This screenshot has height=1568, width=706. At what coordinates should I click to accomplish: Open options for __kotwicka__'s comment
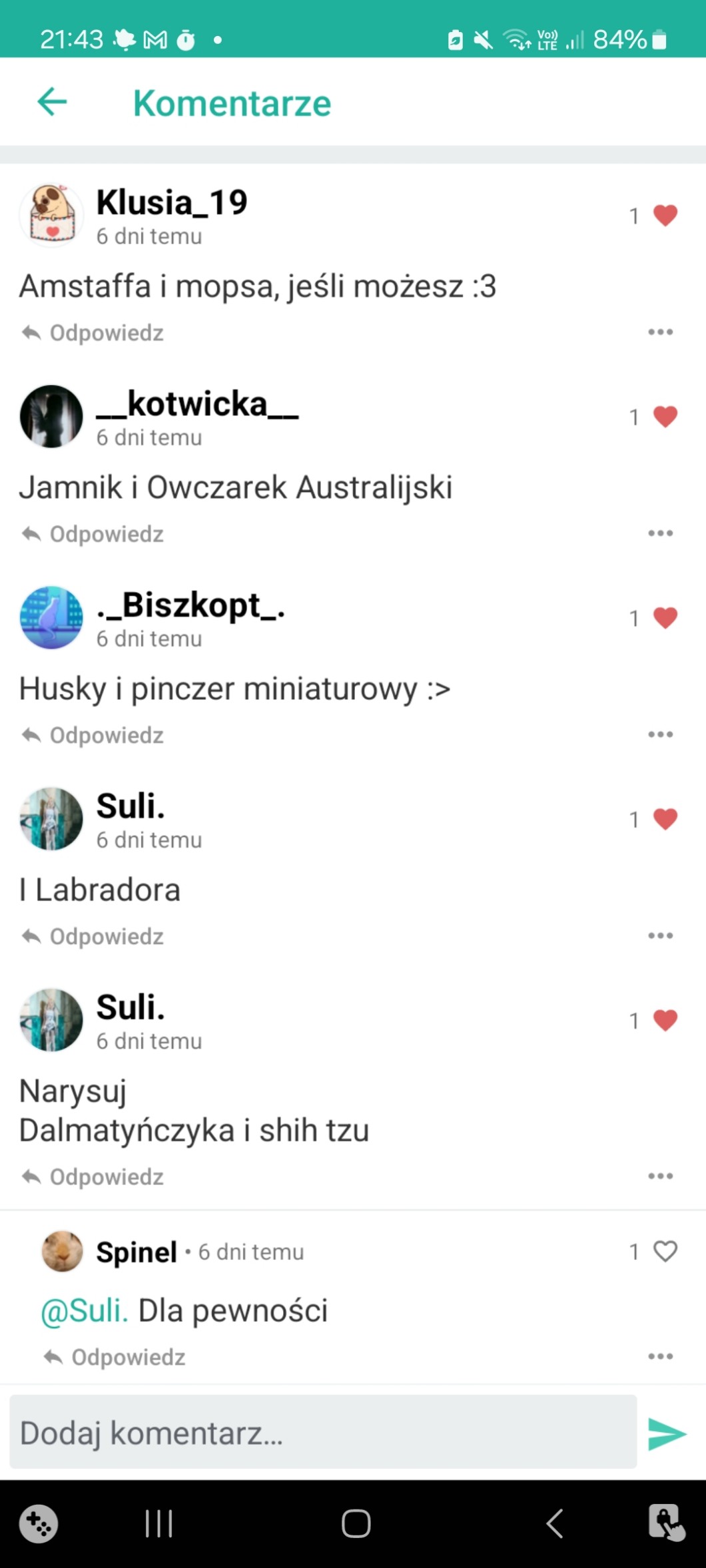click(660, 533)
